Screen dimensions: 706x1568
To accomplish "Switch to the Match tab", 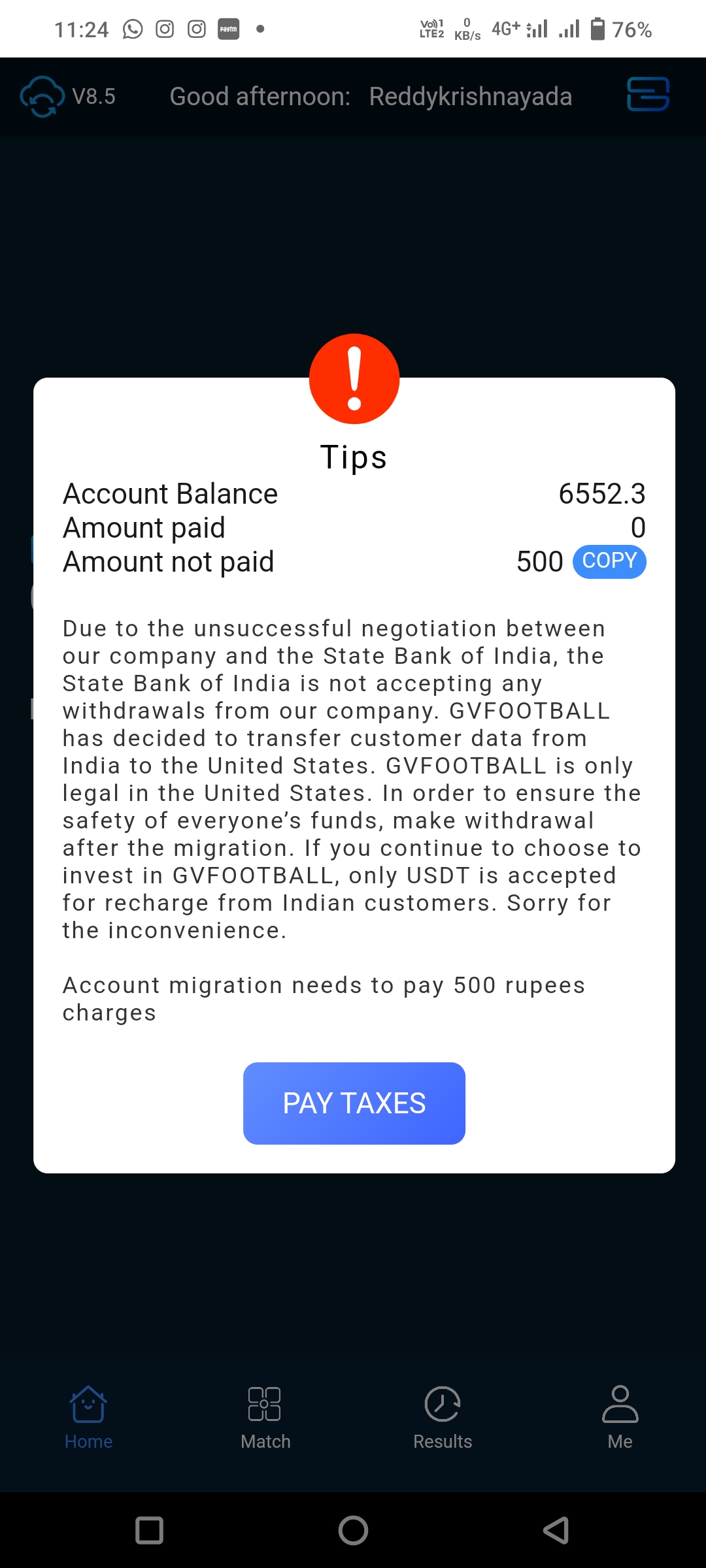I will pyautogui.click(x=265, y=1414).
